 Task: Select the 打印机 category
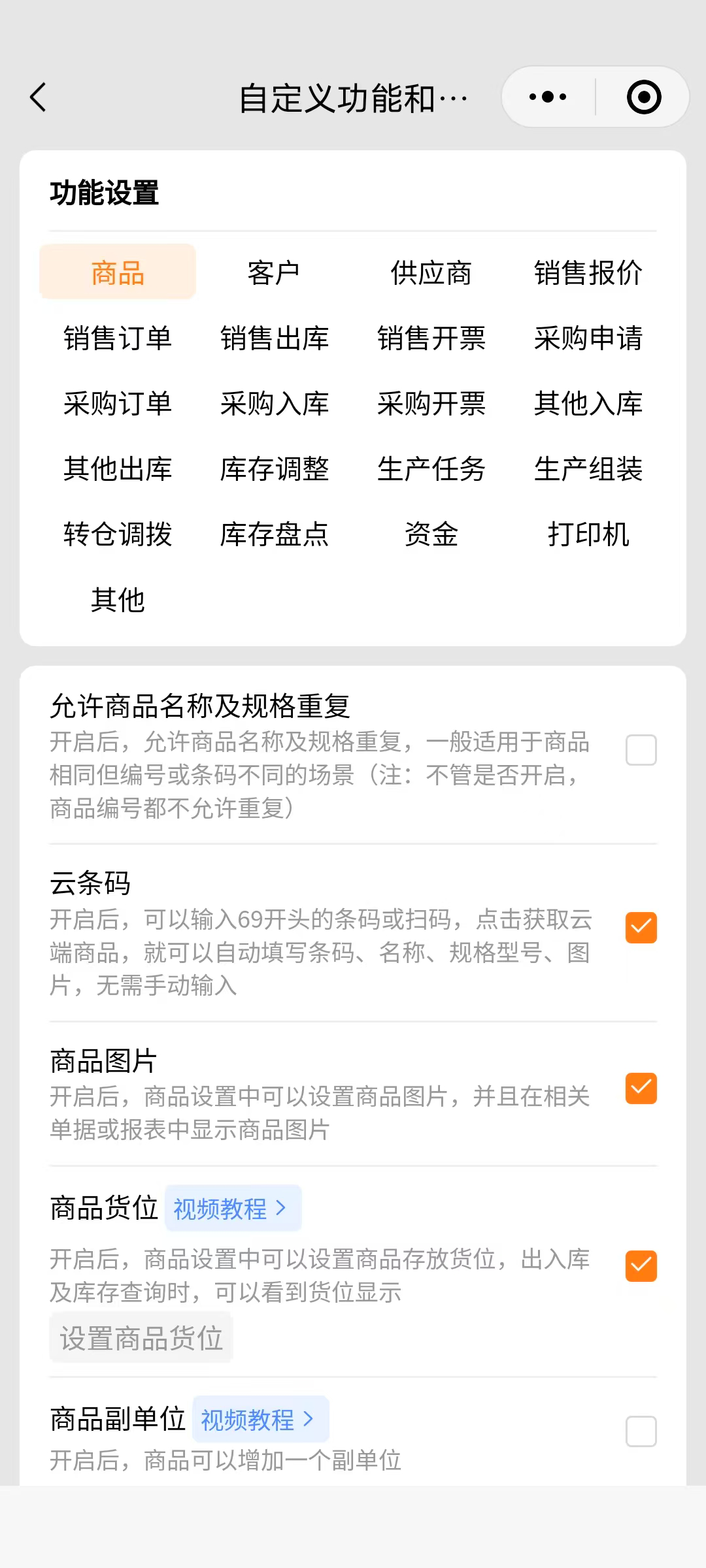click(588, 534)
